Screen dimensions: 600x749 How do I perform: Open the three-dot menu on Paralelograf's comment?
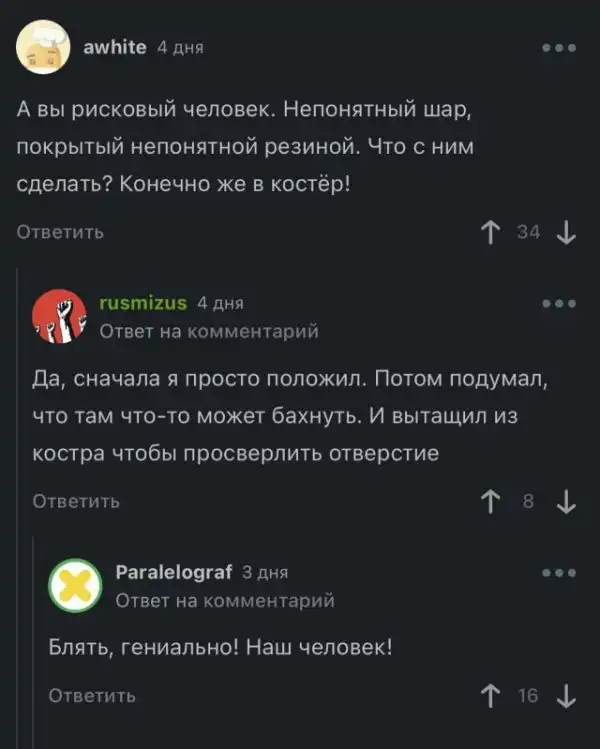click(557, 573)
